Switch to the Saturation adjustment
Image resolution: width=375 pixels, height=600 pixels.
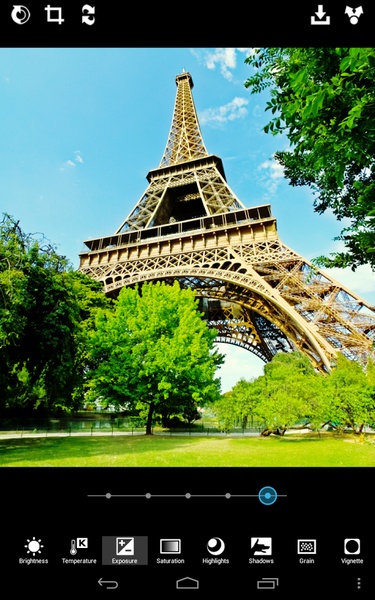pyautogui.click(x=170, y=551)
